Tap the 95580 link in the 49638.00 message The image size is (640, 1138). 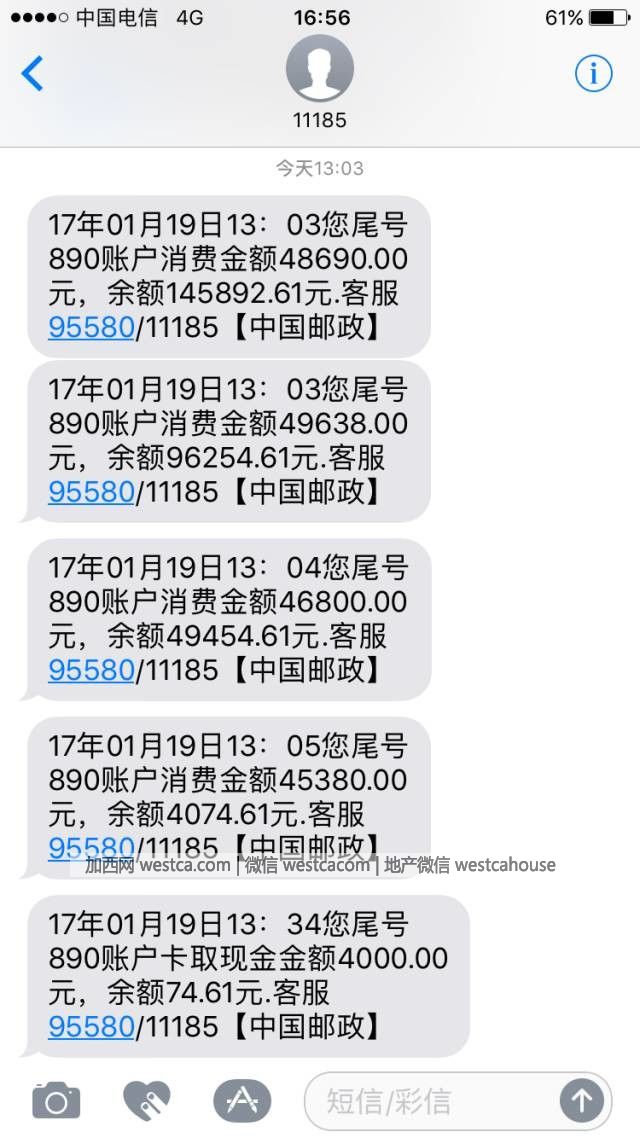91,492
